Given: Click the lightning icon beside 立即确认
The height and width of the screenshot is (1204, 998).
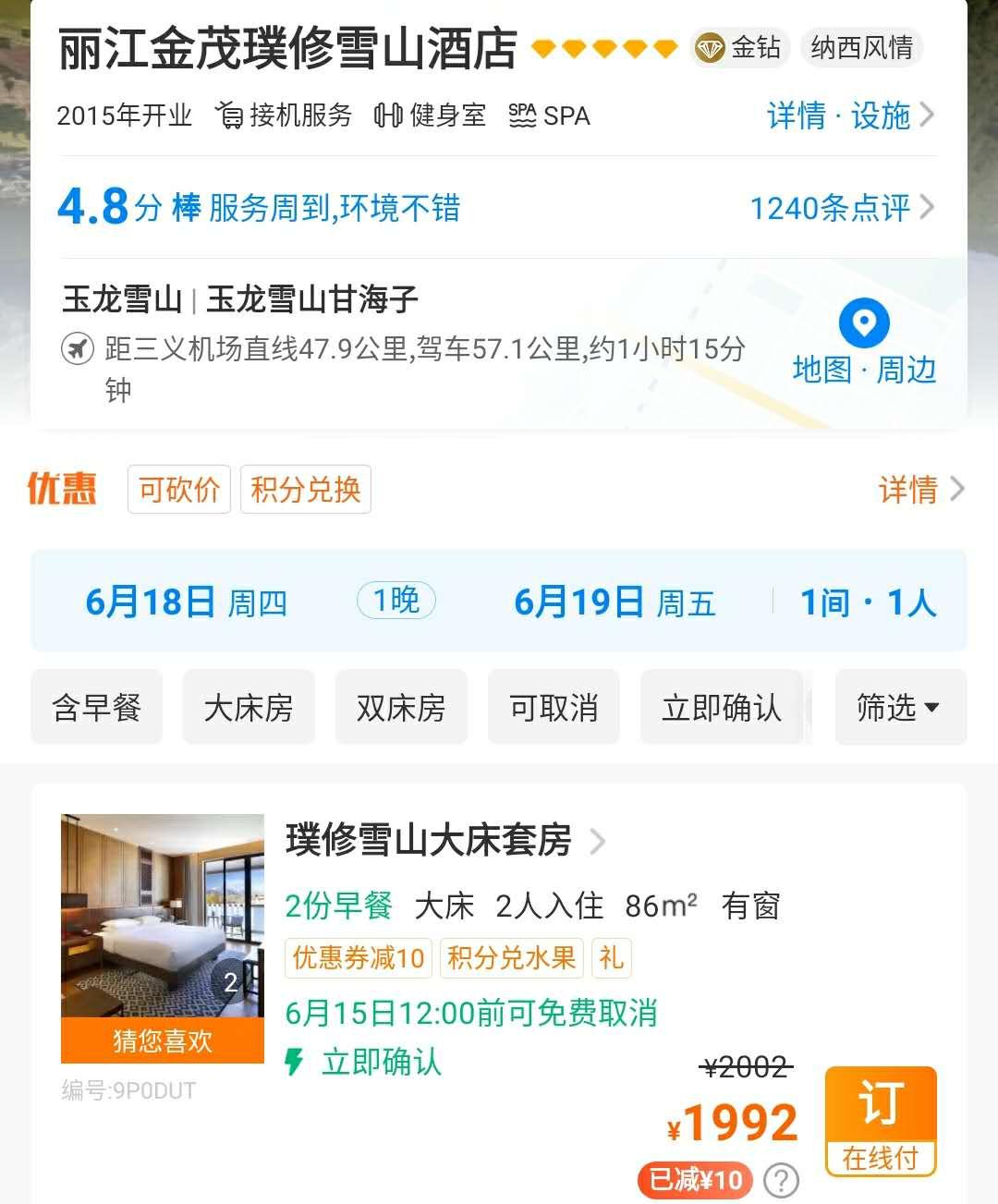Looking at the screenshot, I should click(295, 1064).
